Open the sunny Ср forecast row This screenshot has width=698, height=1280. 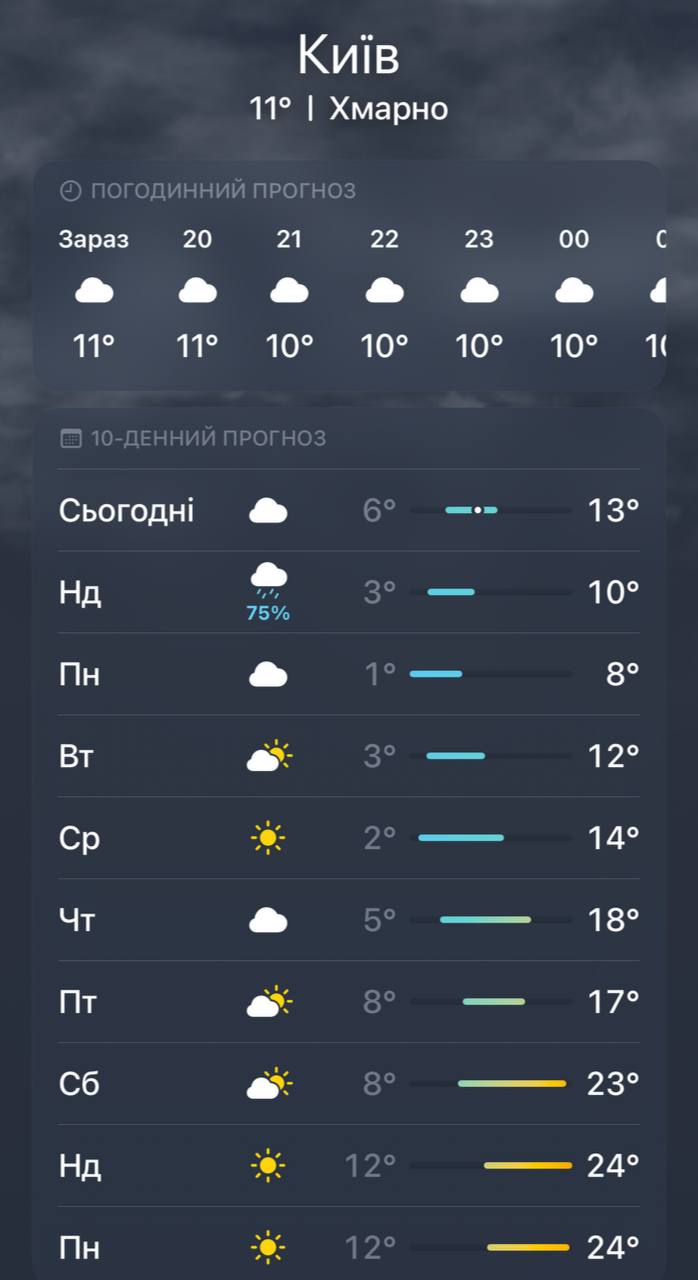(349, 838)
